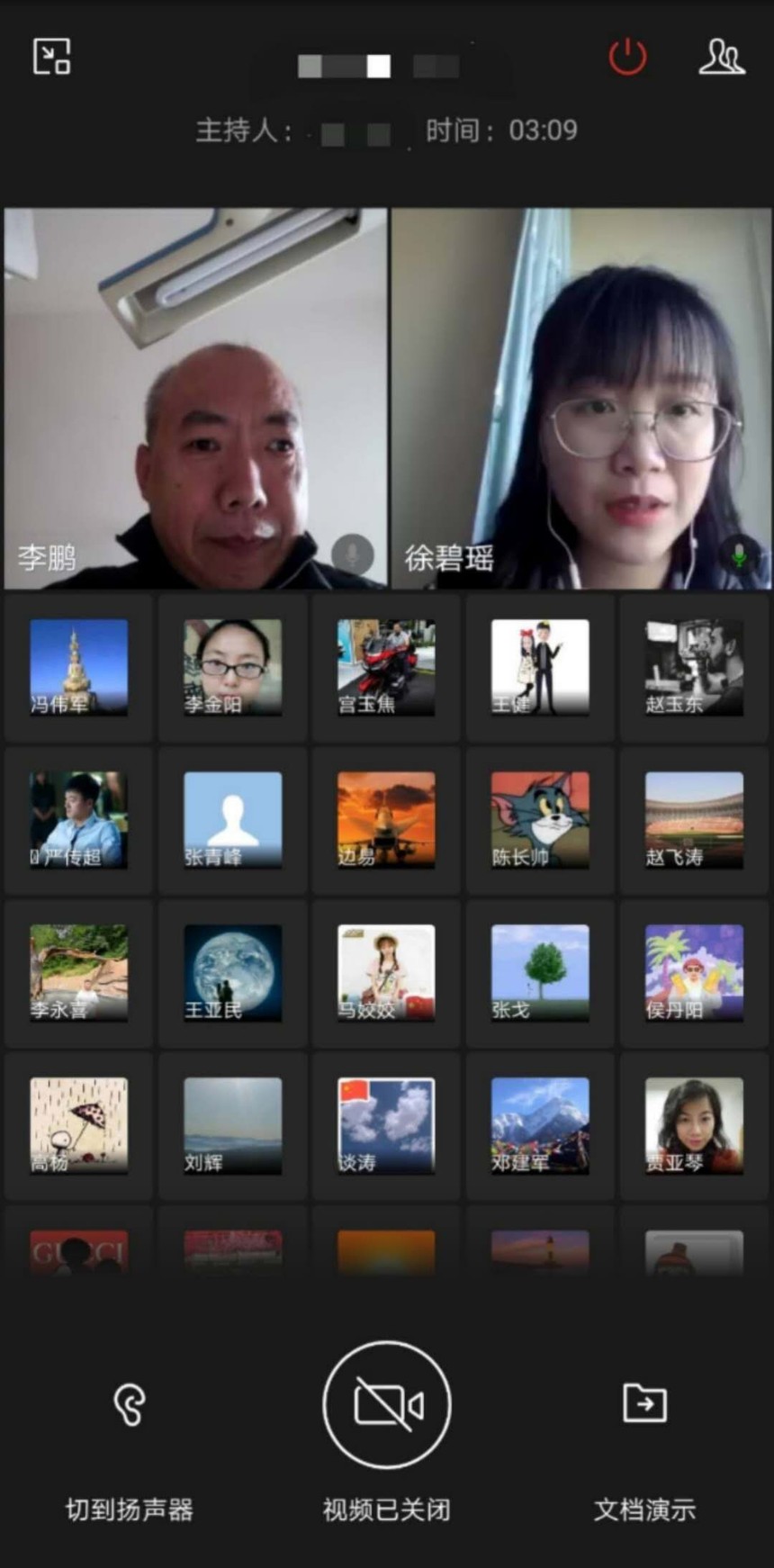This screenshot has height=1568, width=774.
Task: Select participant tile 李金阳
Action: [232, 667]
